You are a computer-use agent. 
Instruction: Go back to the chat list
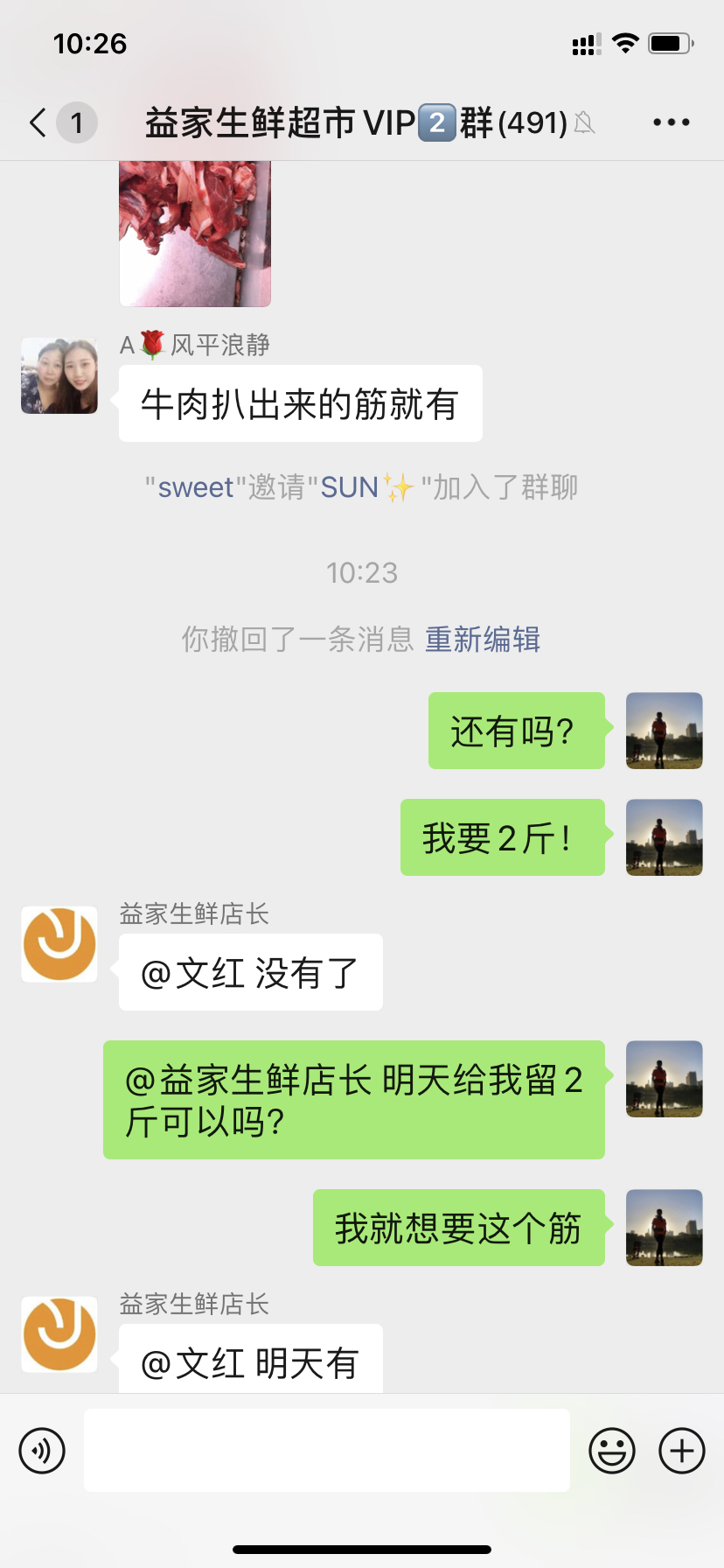[x=38, y=122]
